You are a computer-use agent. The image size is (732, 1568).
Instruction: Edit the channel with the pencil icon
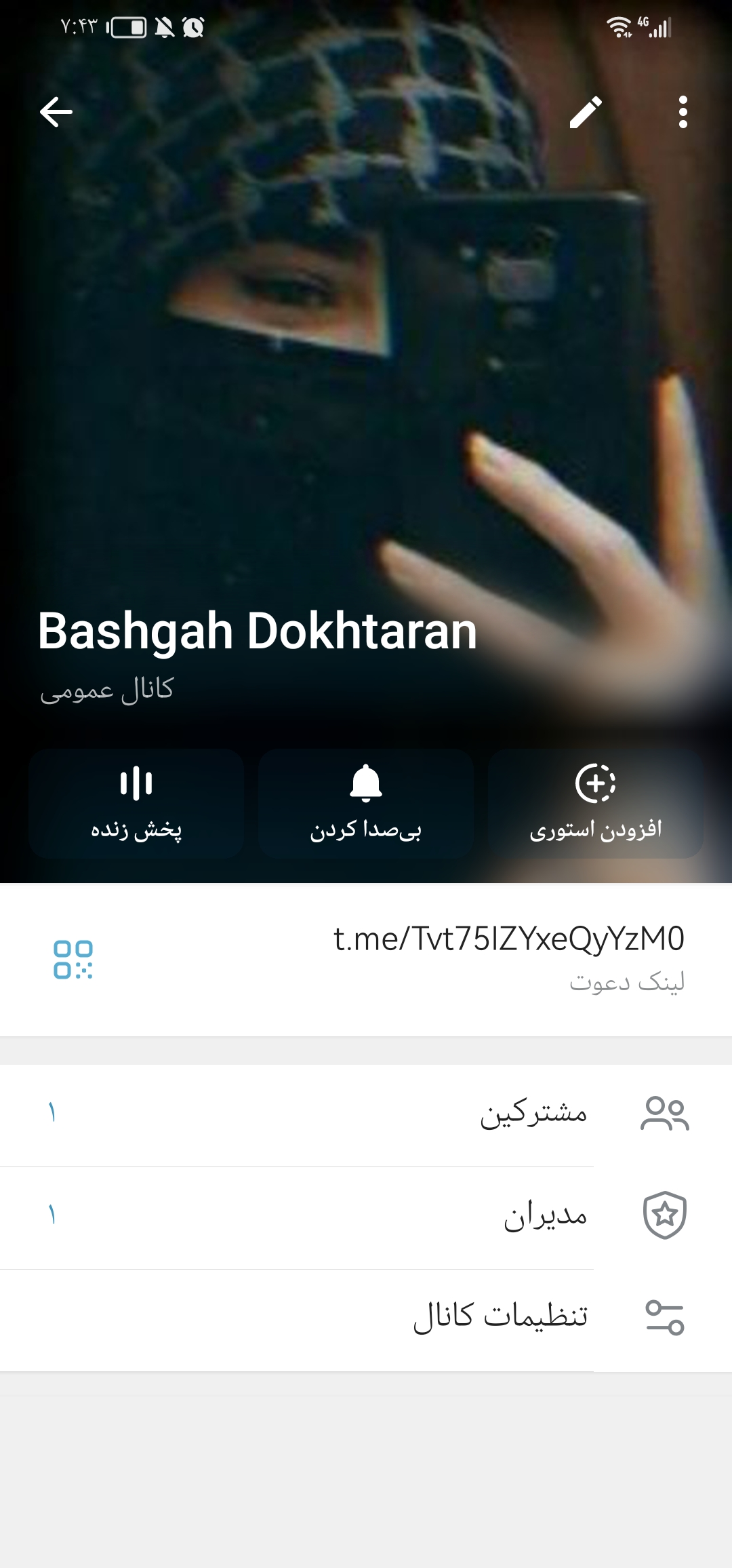tap(586, 112)
